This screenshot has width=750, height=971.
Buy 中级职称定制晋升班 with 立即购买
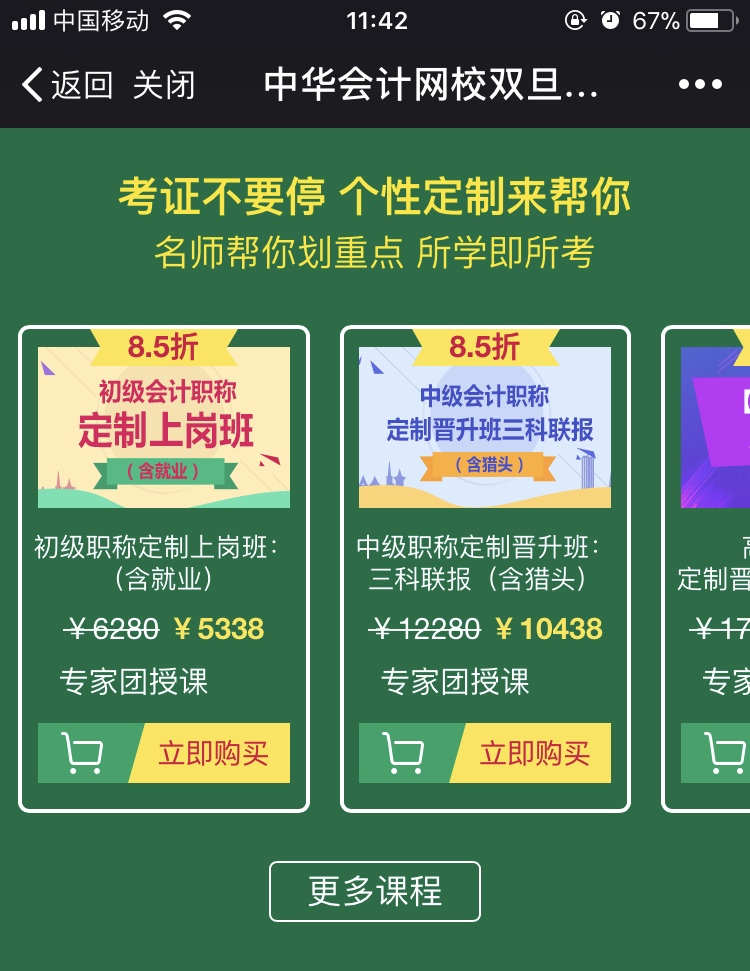tap(535, 753)
